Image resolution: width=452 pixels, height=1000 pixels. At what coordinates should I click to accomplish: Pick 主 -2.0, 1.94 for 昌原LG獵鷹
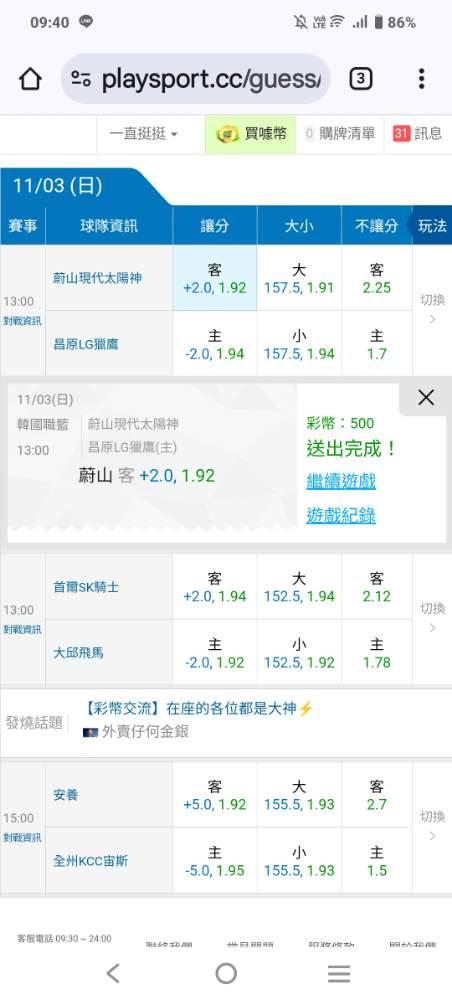click(x=215, y=344)
